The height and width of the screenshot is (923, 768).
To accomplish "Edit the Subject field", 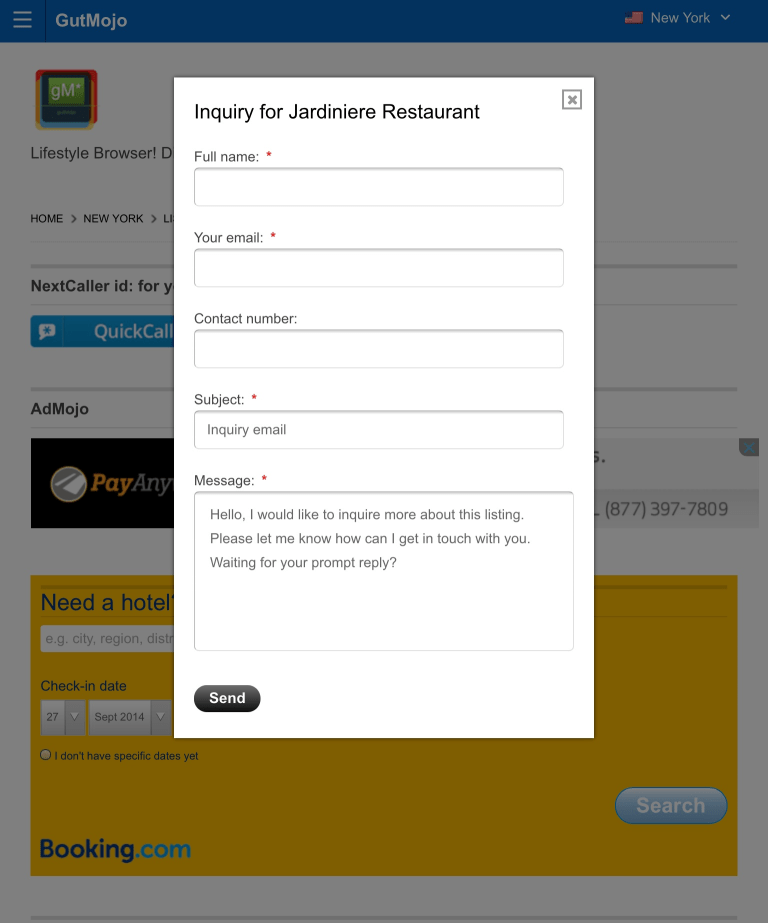I will 378,430.
